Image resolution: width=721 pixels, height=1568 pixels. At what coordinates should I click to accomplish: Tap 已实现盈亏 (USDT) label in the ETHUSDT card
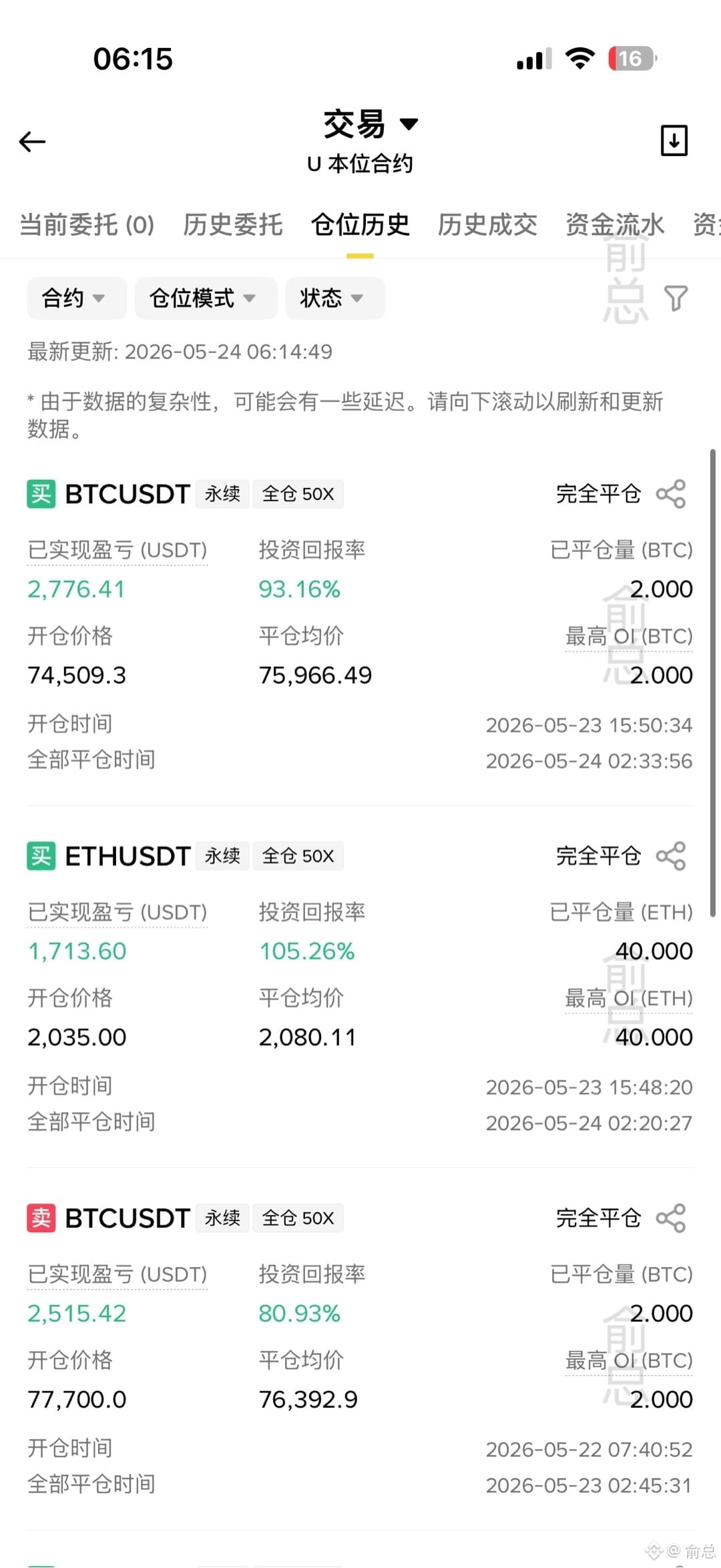[117, 912]
